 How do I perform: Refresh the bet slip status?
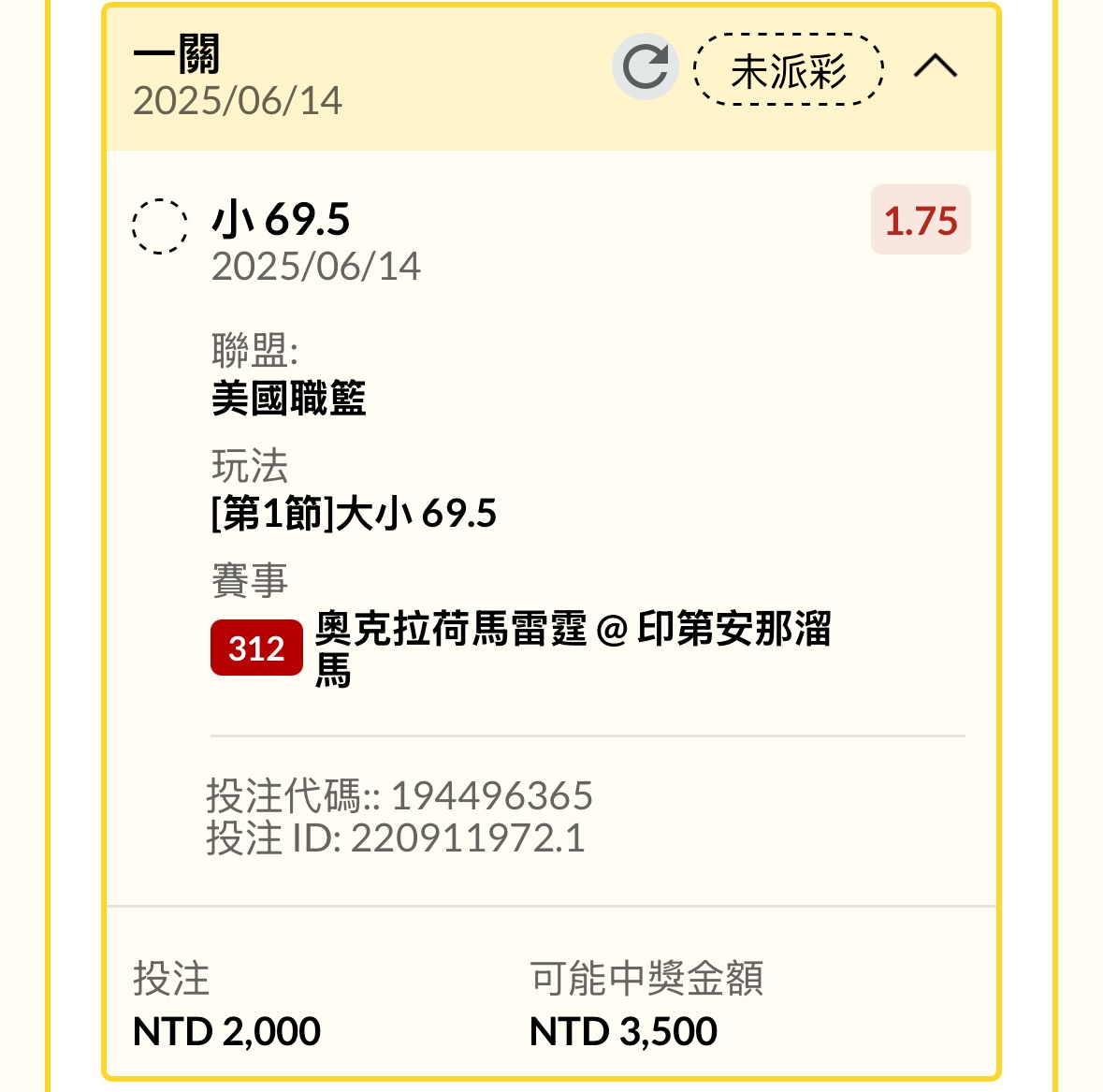click(x=645, y=67)
